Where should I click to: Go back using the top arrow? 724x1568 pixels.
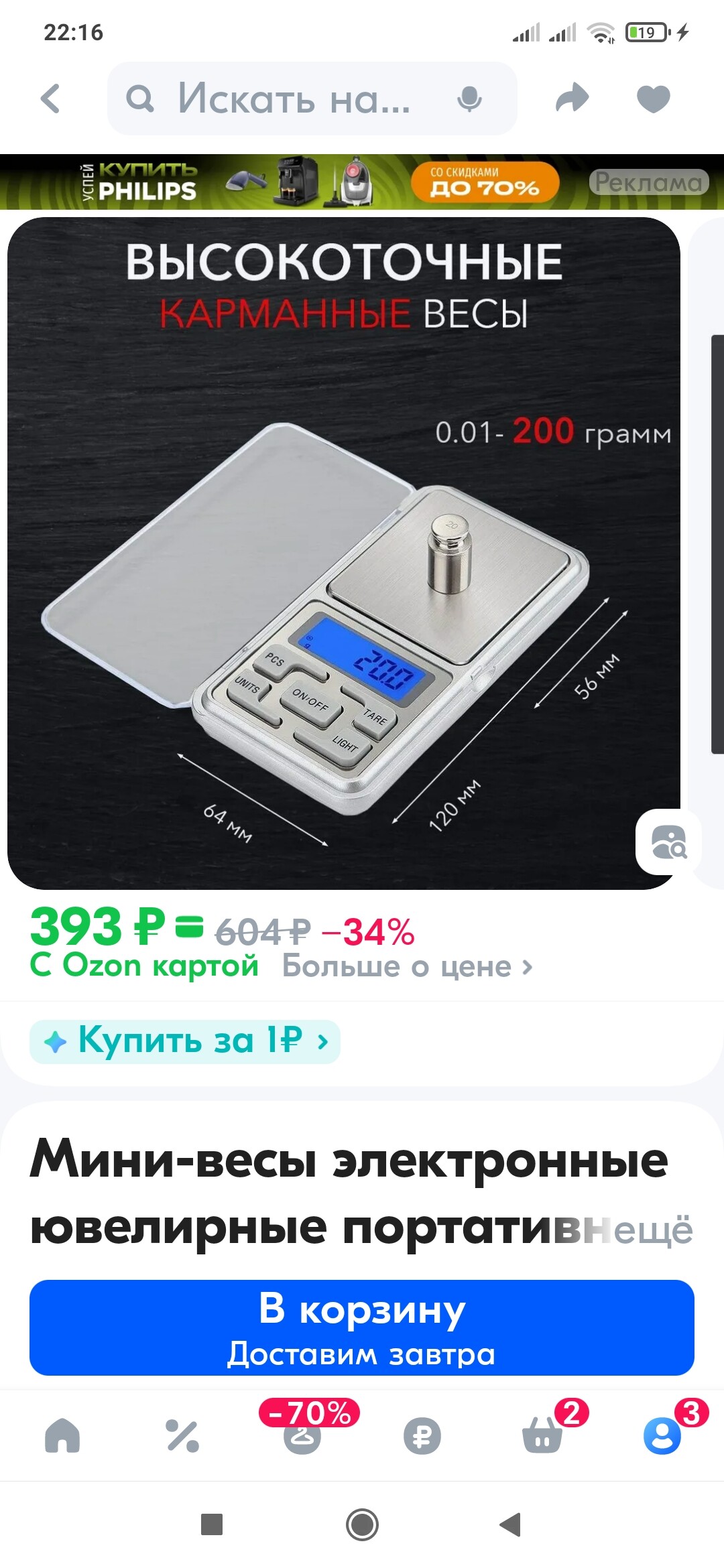coord(50,99)
